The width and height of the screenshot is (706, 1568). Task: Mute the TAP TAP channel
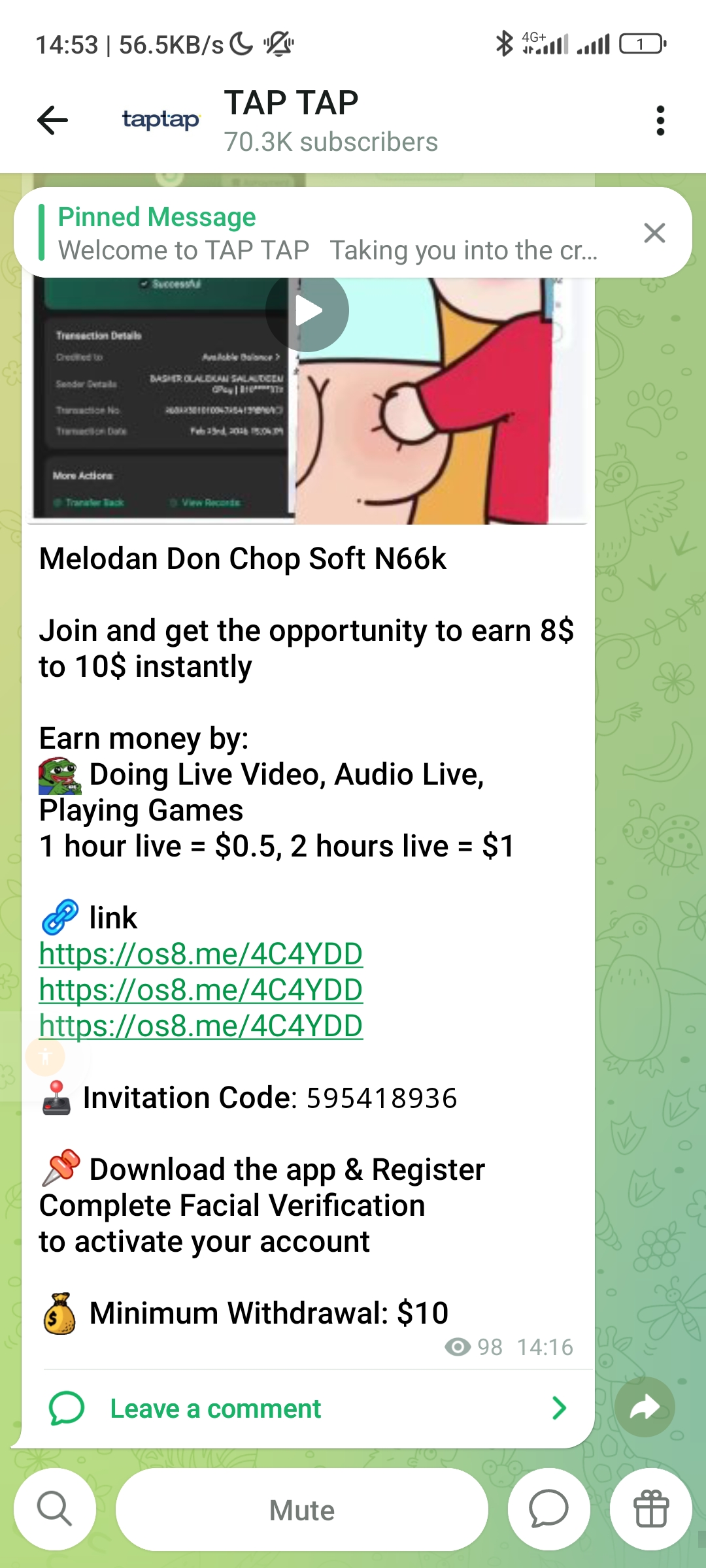click(x=301, y=1511)
